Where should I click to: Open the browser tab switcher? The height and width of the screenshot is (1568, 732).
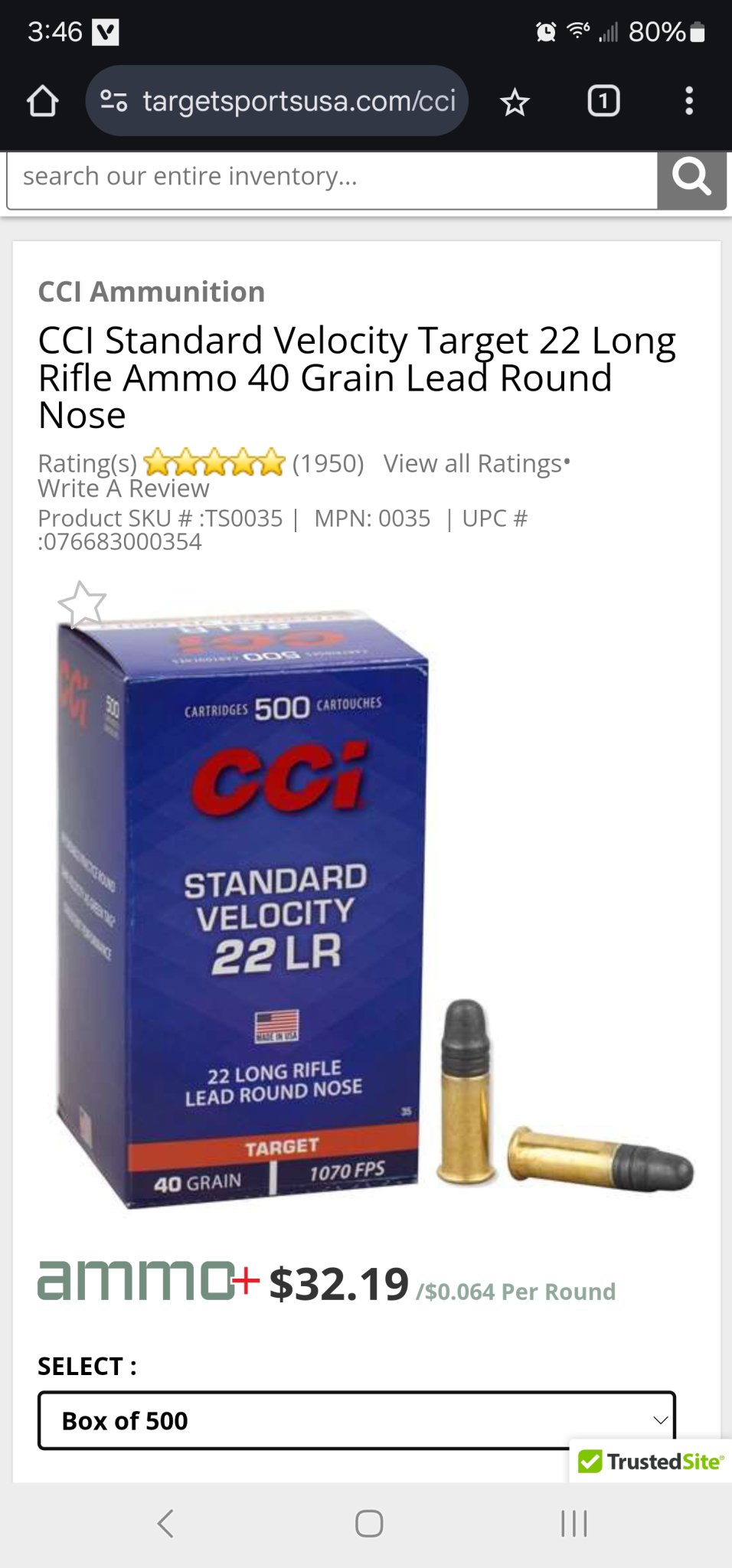click(603, 101)
